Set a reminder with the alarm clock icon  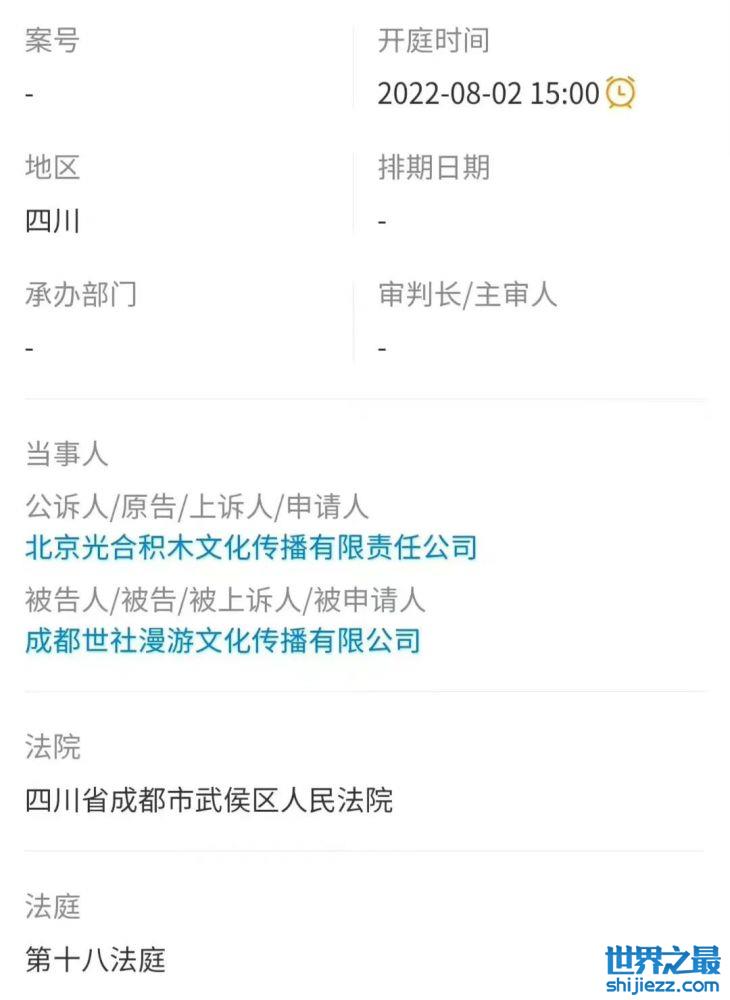click(x=620, y=94)
